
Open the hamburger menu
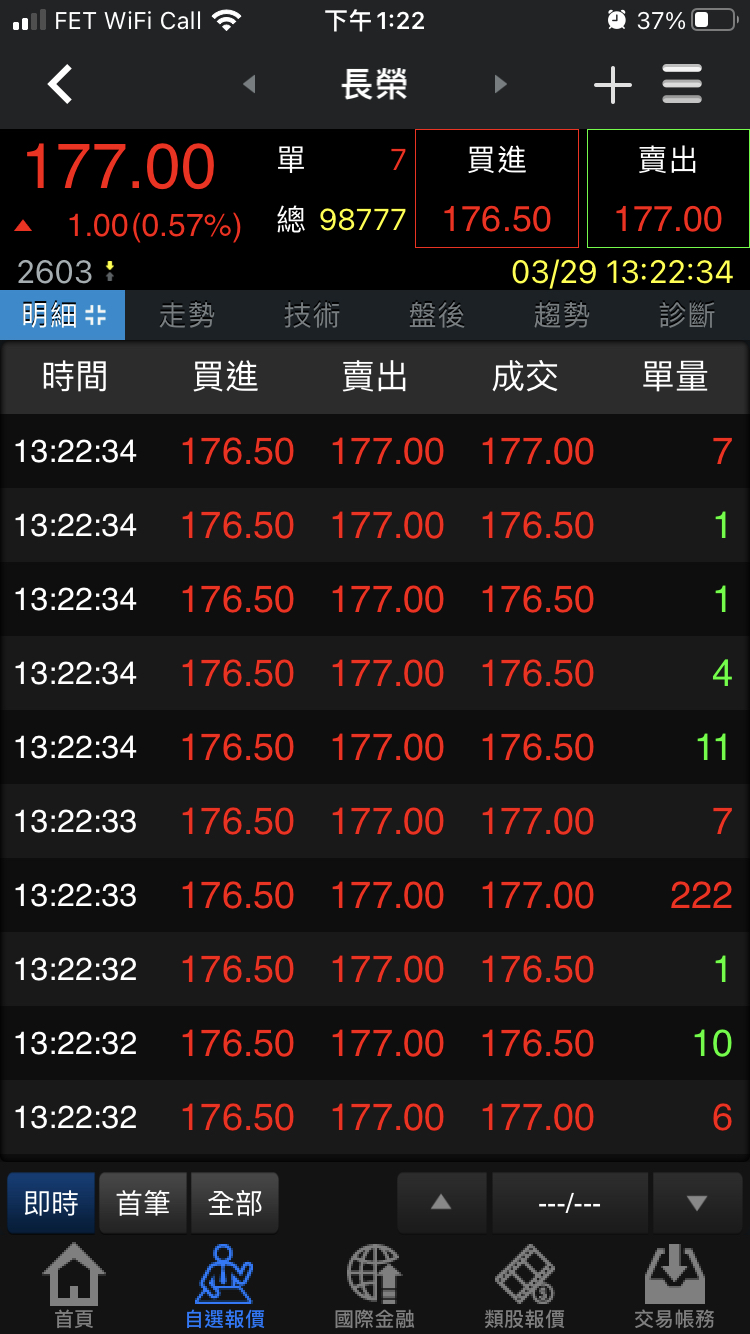tap(682, 85)
